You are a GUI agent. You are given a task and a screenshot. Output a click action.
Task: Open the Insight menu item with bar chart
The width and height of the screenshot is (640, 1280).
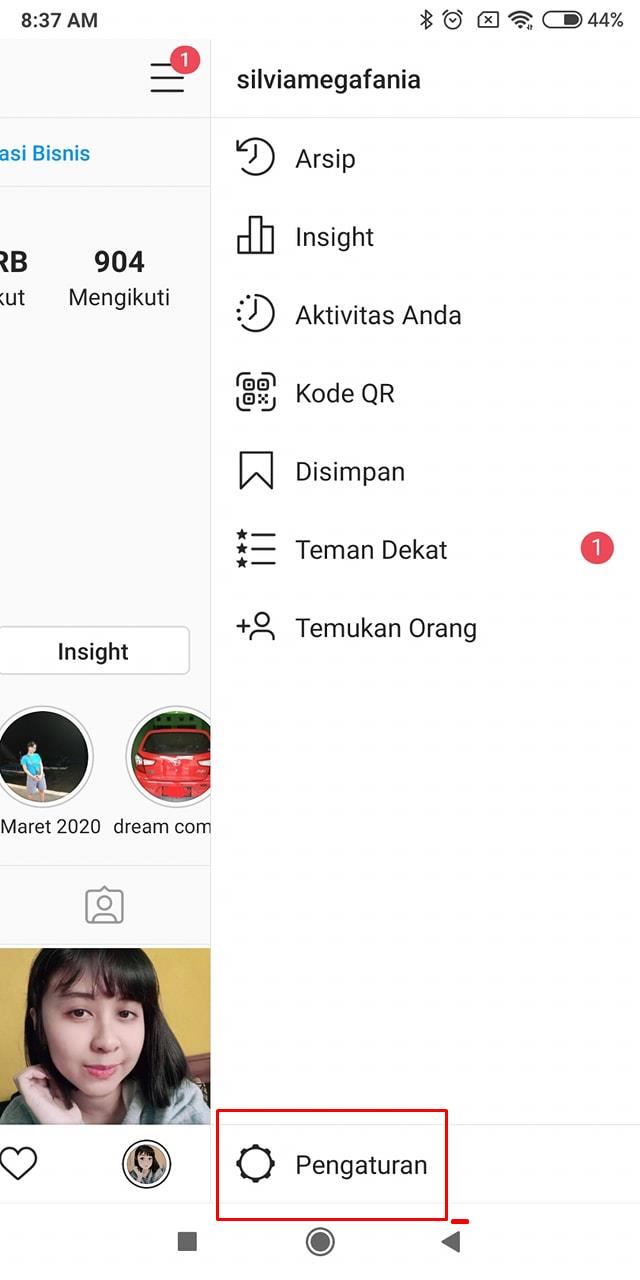coord(333,237)
